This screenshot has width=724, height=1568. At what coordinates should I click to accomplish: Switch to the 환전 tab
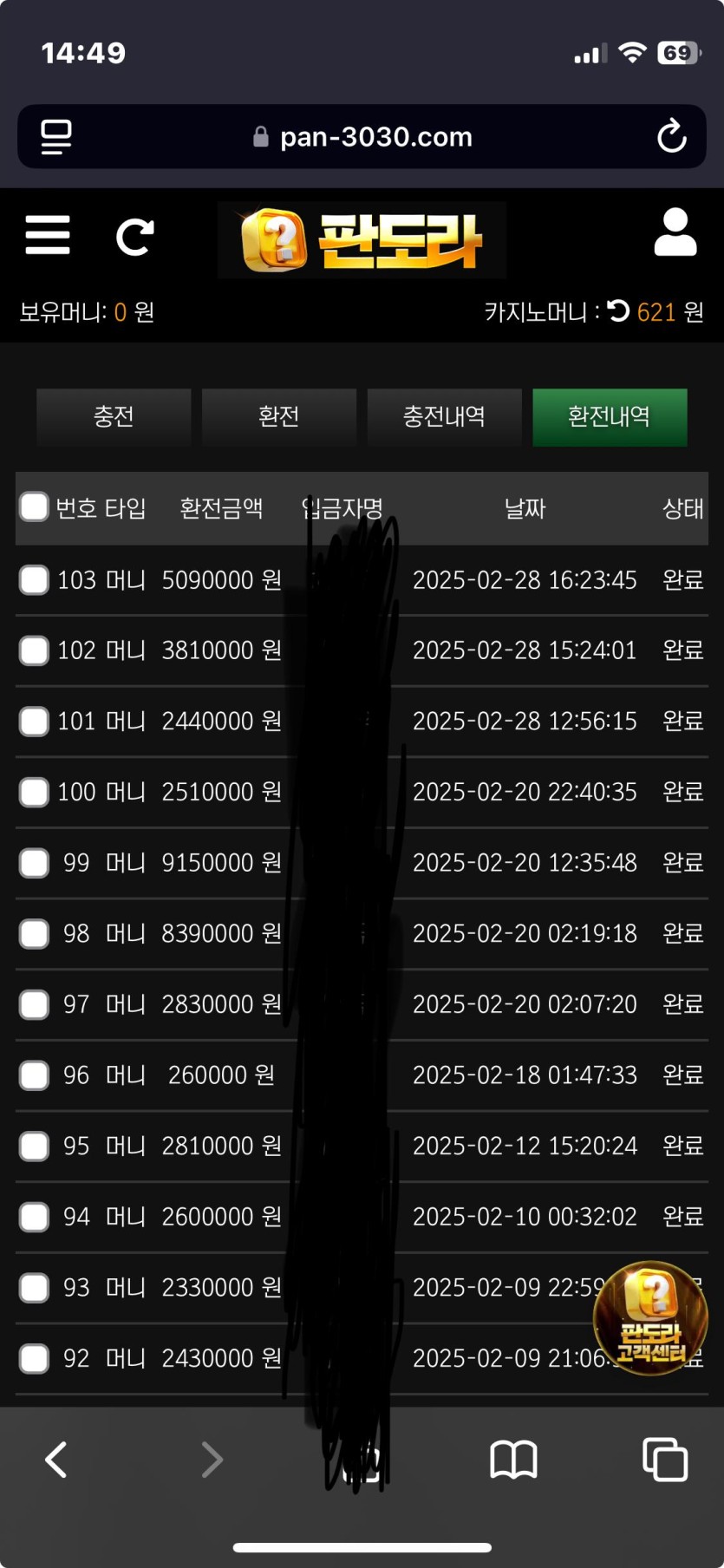point(279,417)
